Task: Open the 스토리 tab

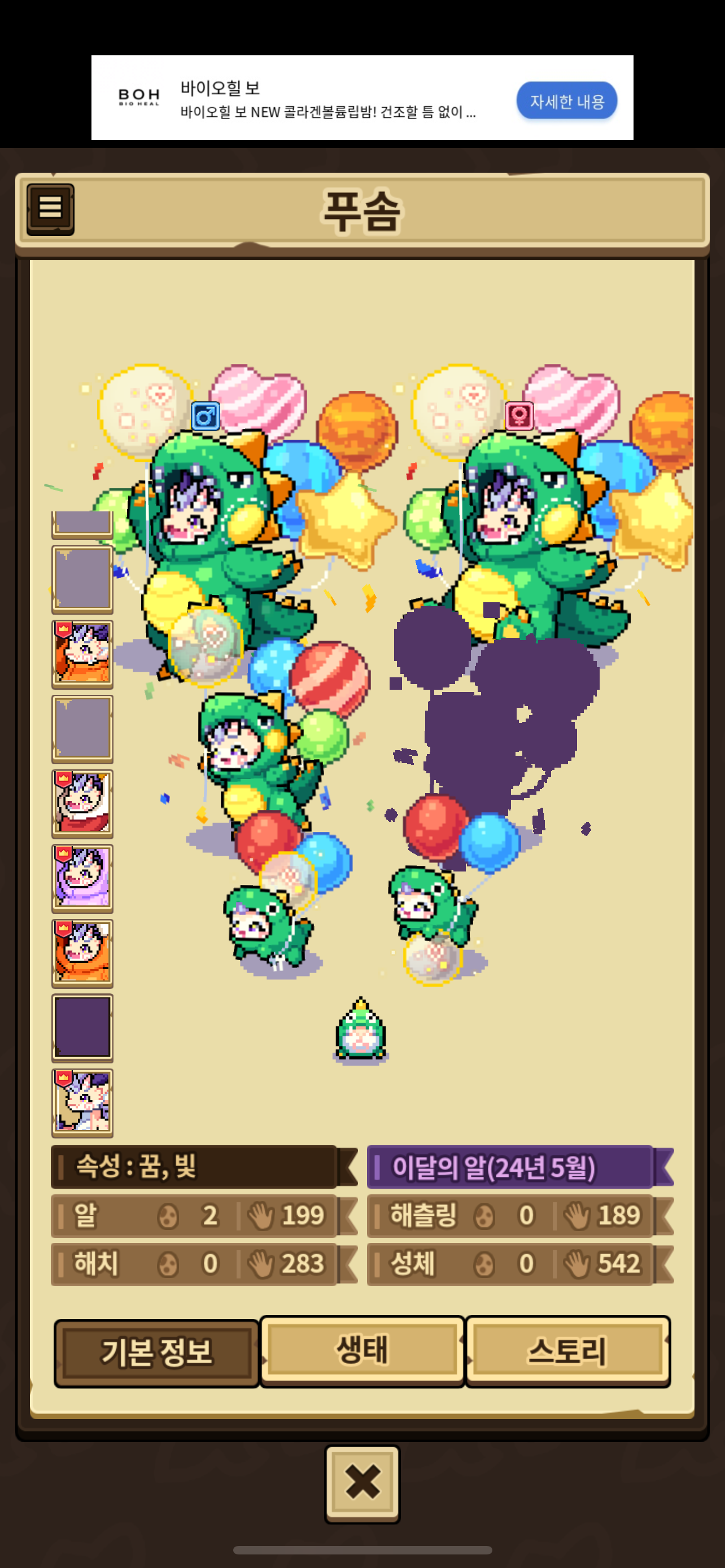Action: click(x=567, y=1351)
